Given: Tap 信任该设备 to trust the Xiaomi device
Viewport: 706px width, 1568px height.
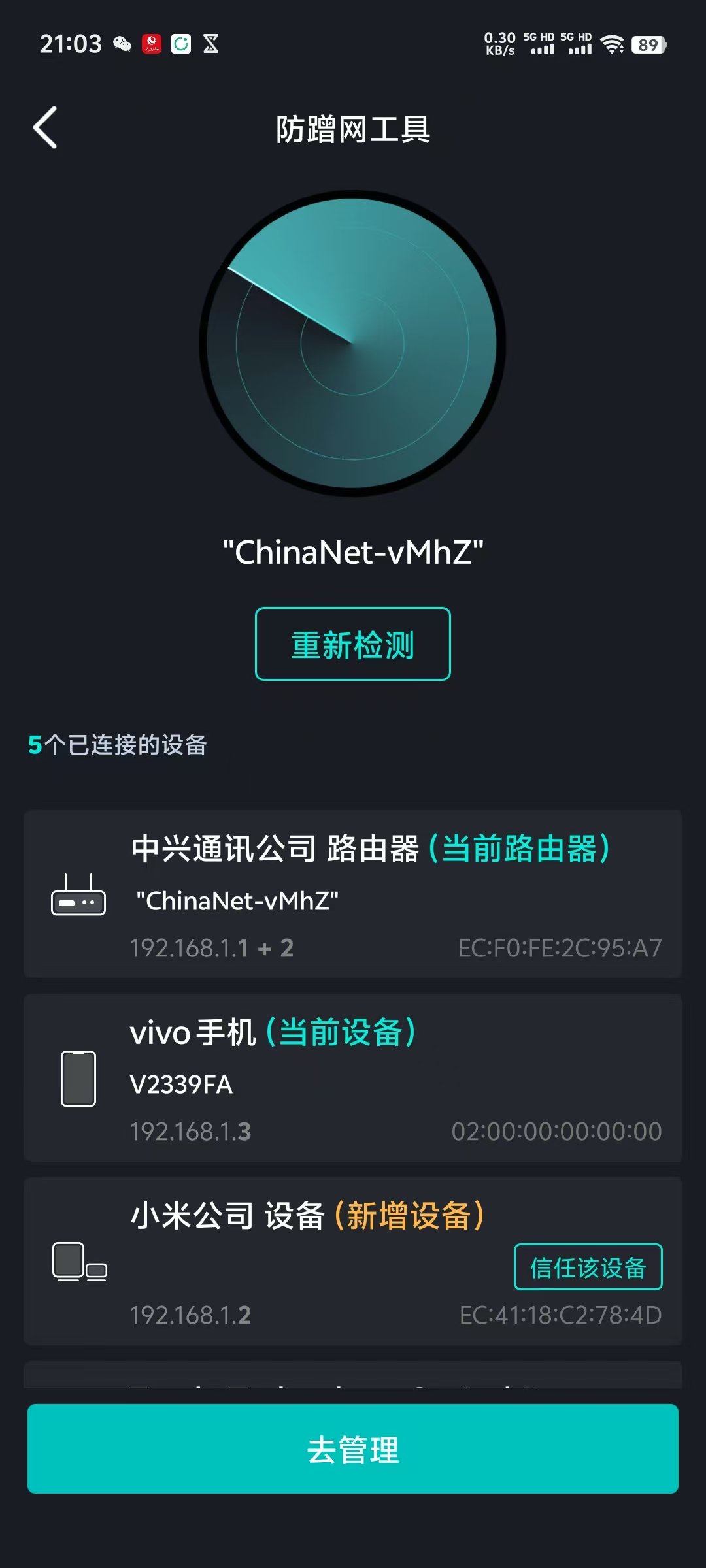Looking at the screenshot, I should pos(587,1268).
